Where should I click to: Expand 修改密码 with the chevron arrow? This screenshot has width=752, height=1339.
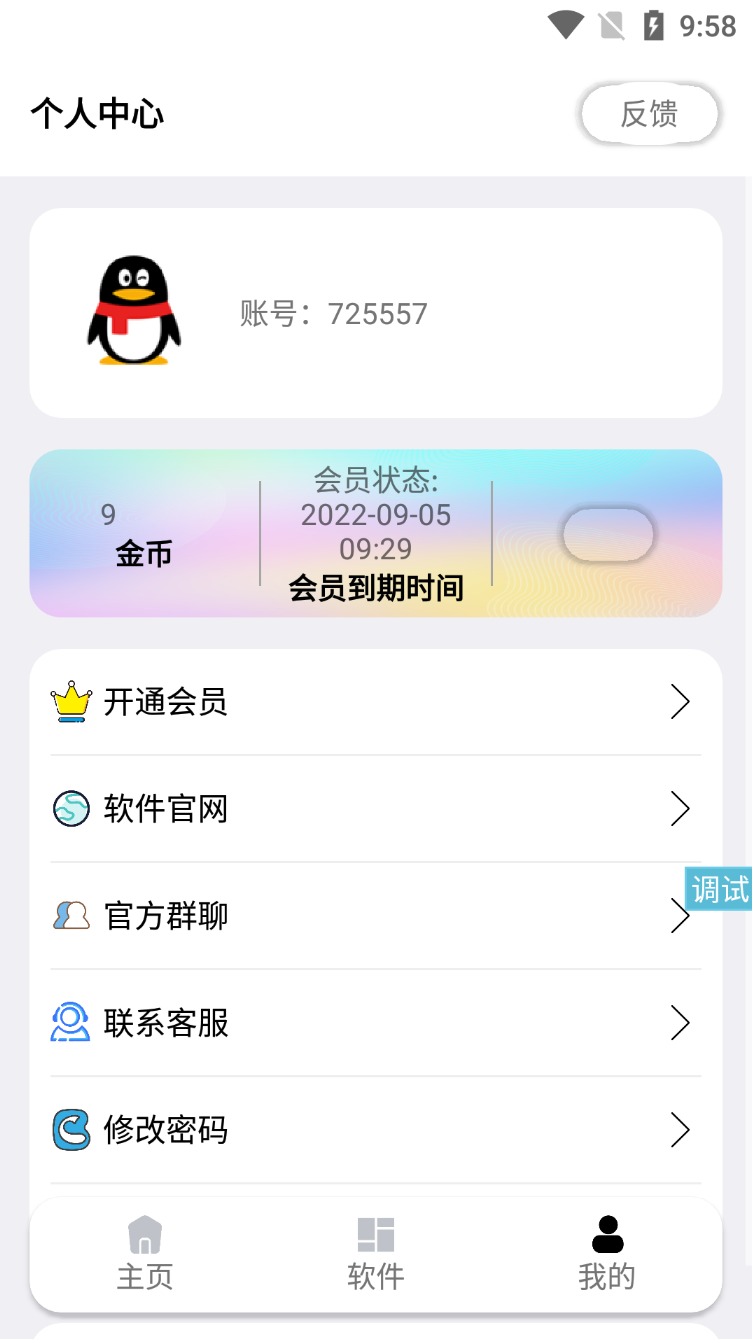point(681,1130)
